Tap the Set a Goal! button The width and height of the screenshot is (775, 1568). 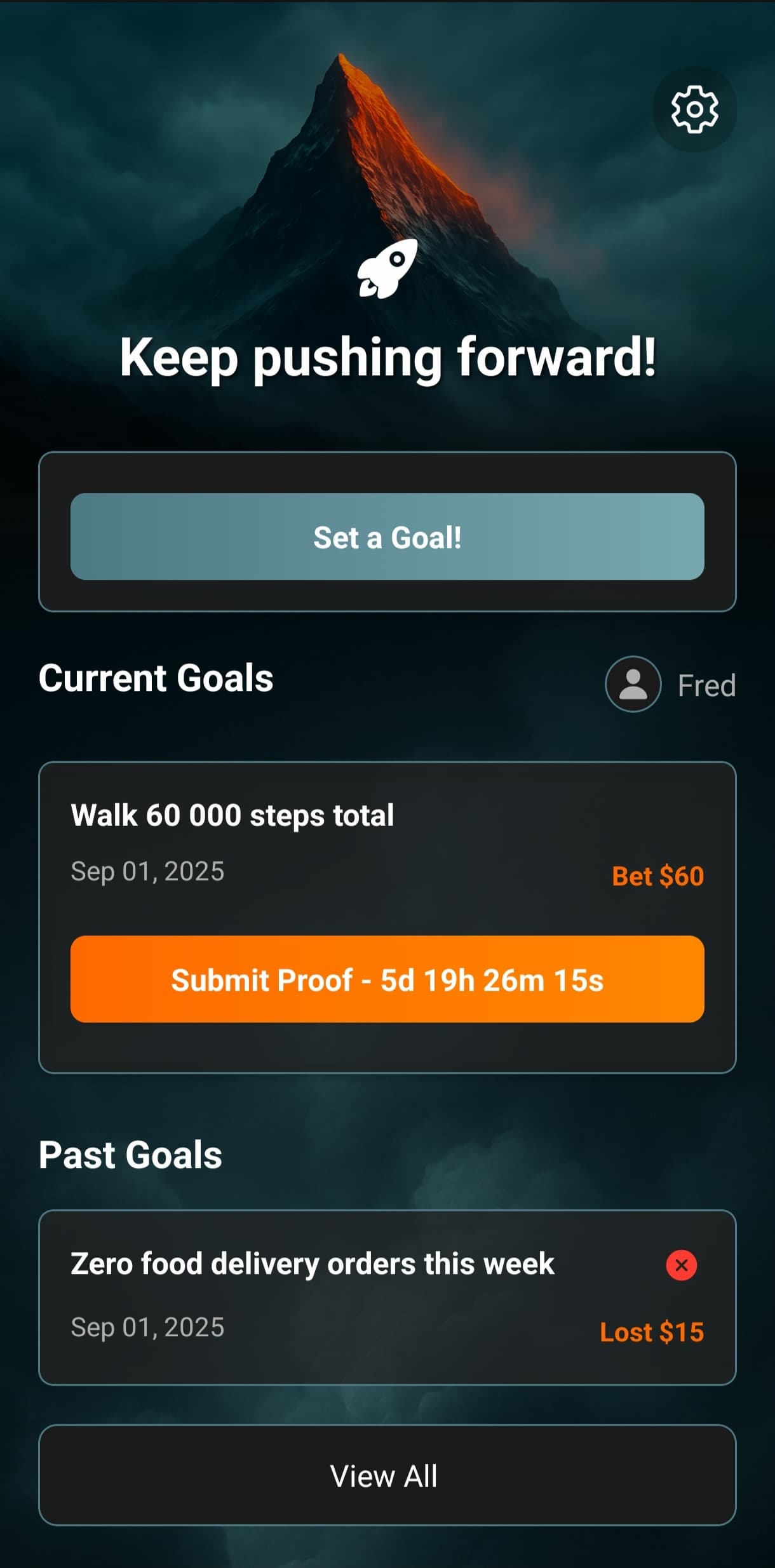(x=387, y=537)
